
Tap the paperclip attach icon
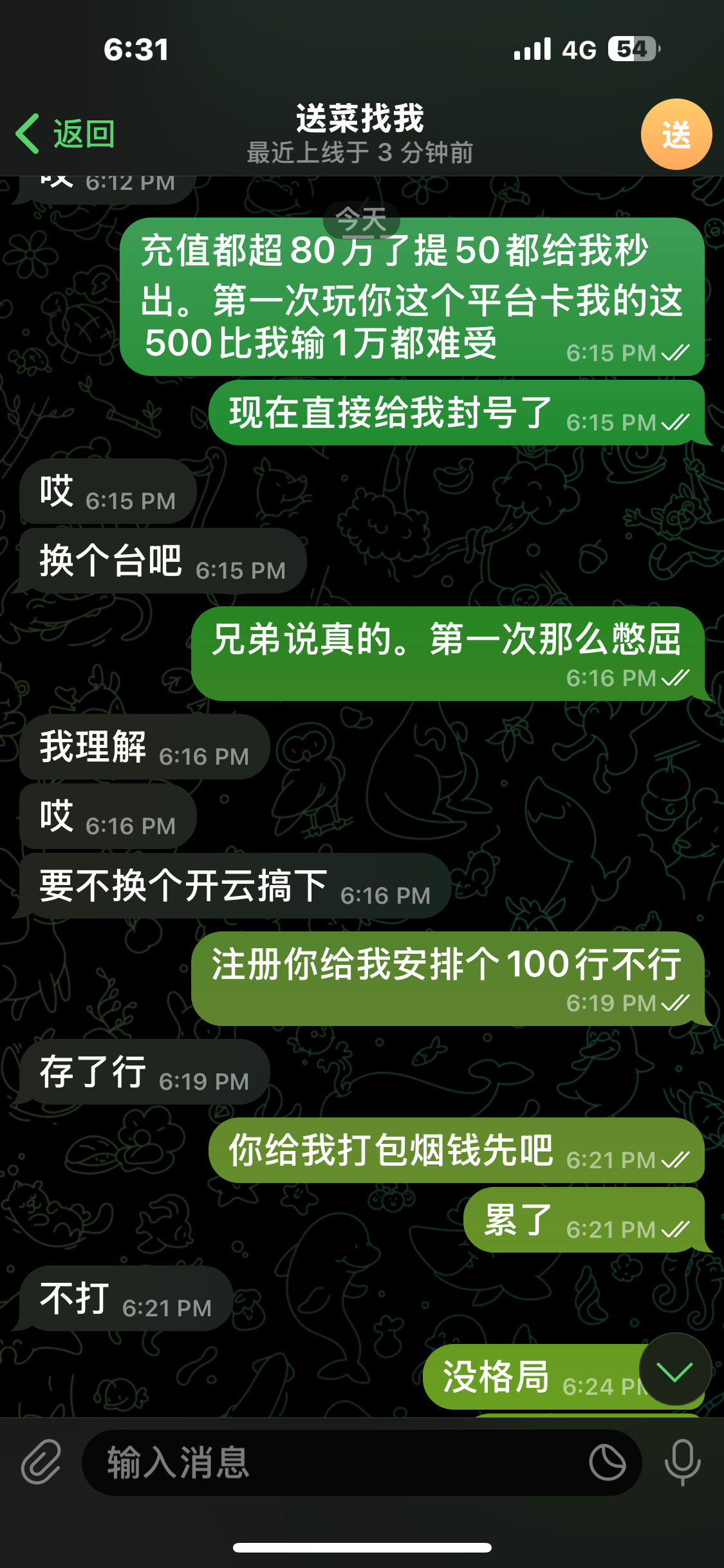coord(41,1462)
